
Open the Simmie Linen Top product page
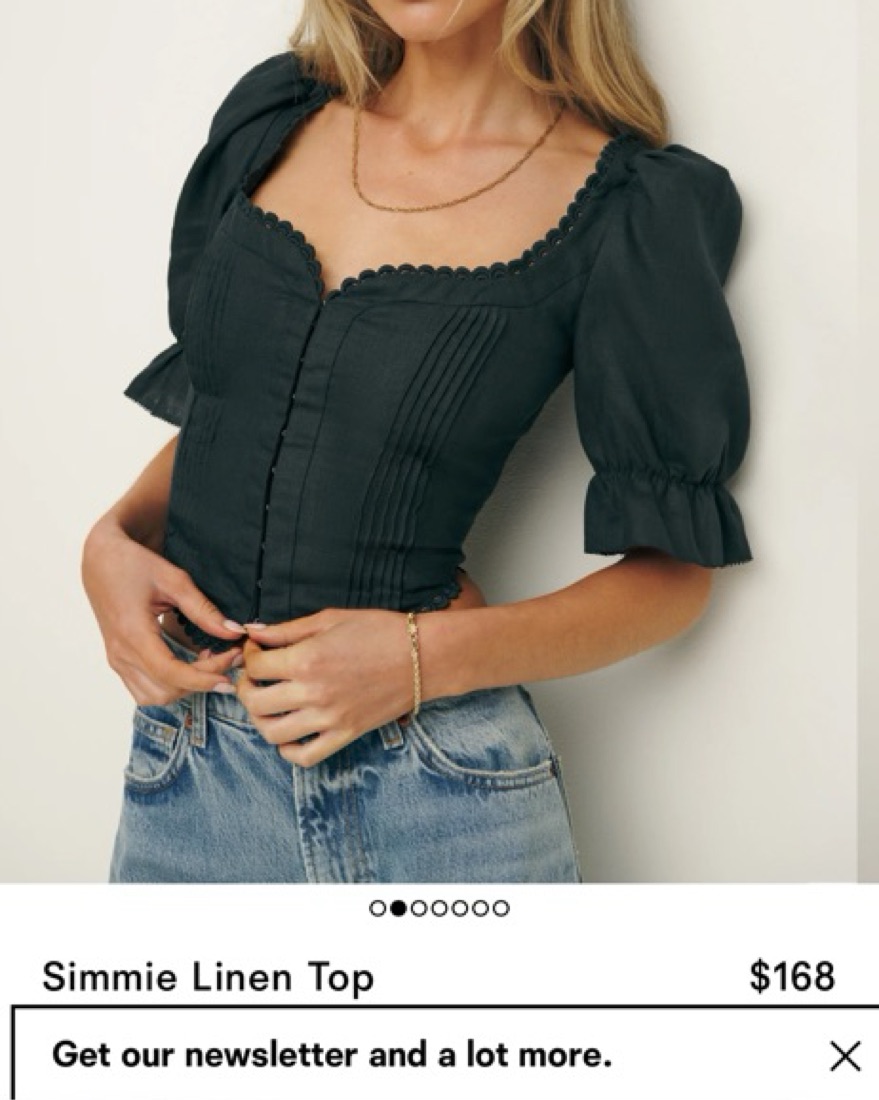(x=210, y=974)
